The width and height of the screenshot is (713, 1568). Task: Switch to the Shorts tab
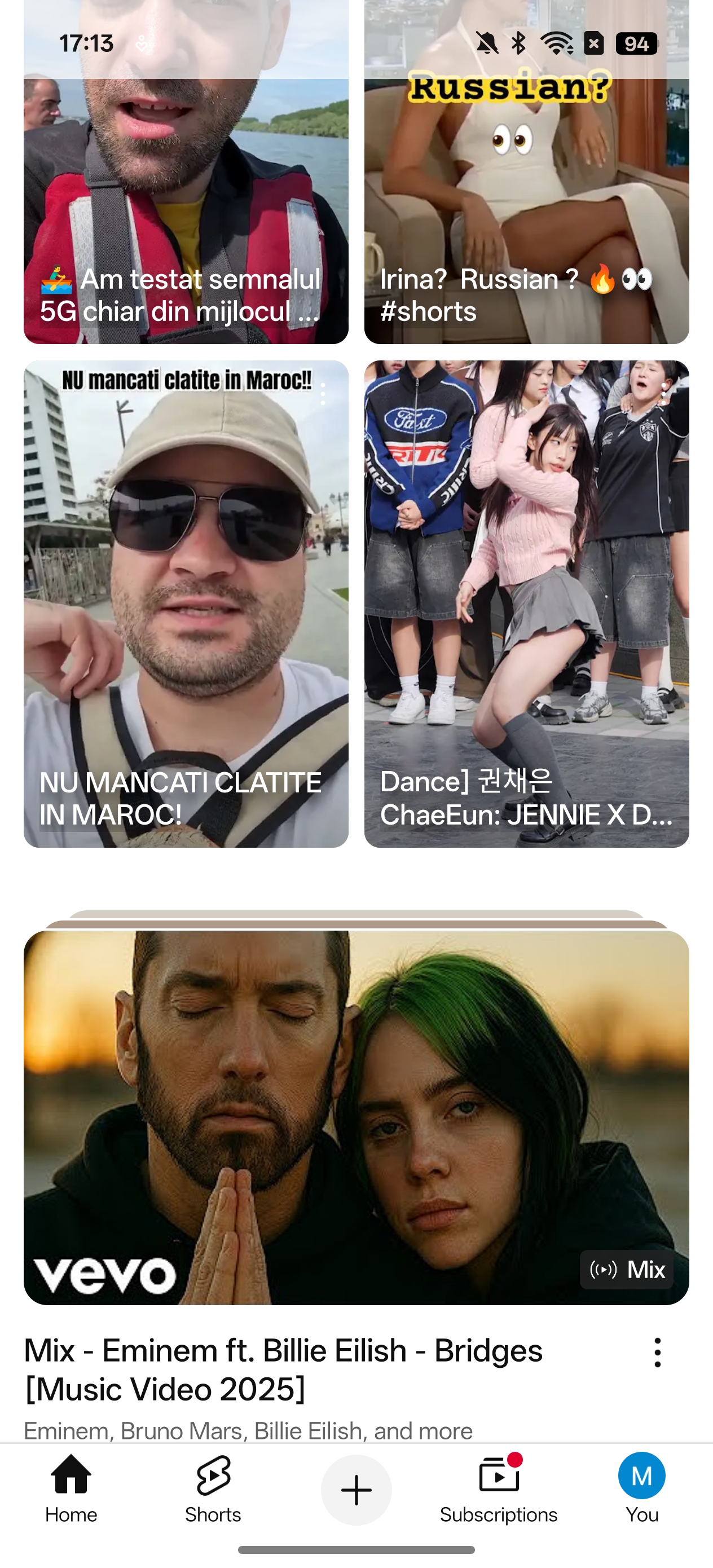pos(213,1489)
